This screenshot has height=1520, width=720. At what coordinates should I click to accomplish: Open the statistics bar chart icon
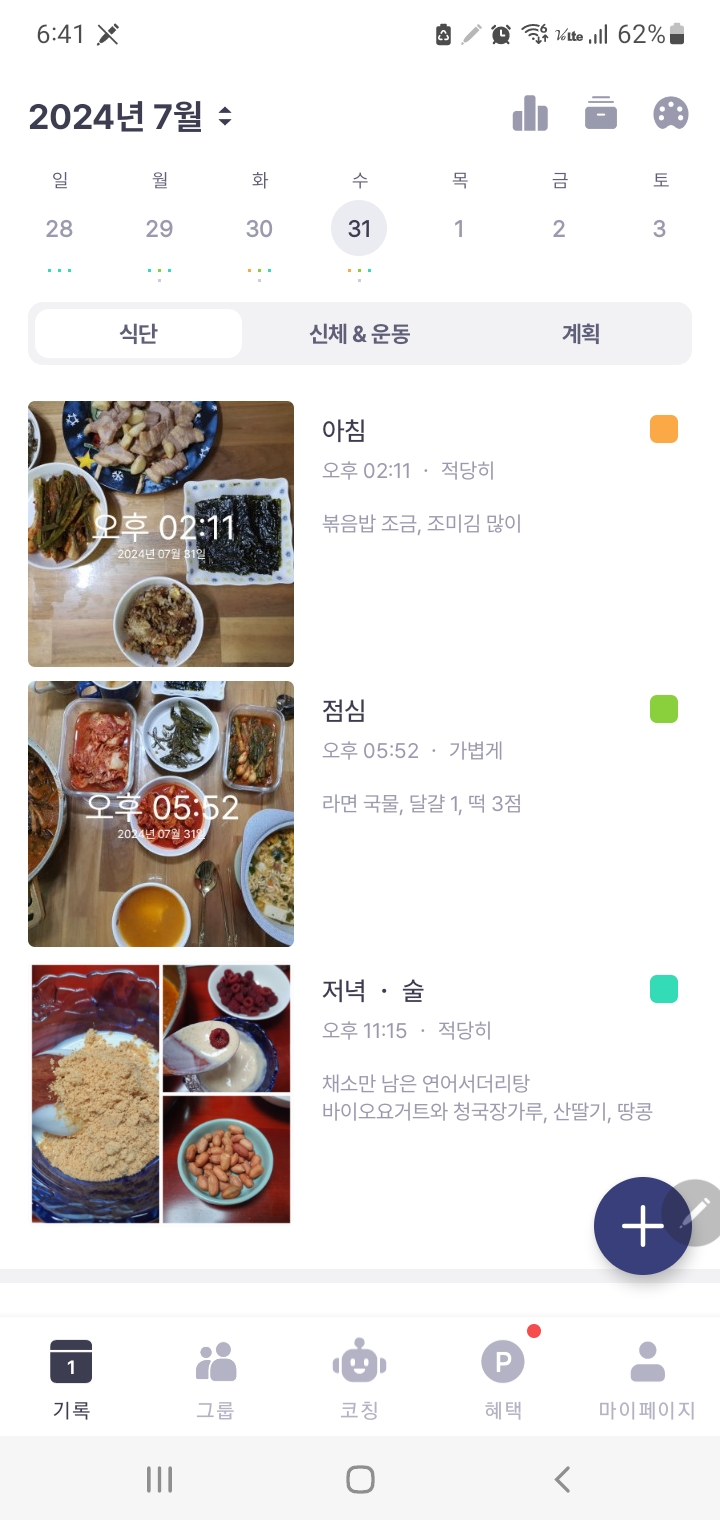(530, 114)
